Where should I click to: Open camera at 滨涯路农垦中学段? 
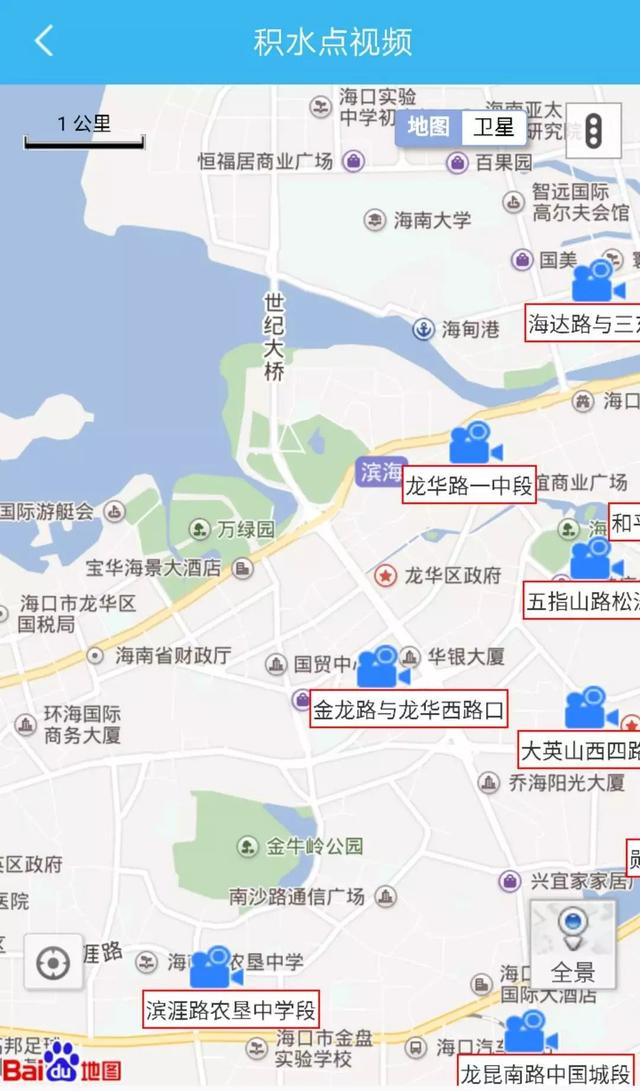click(214, 968)
